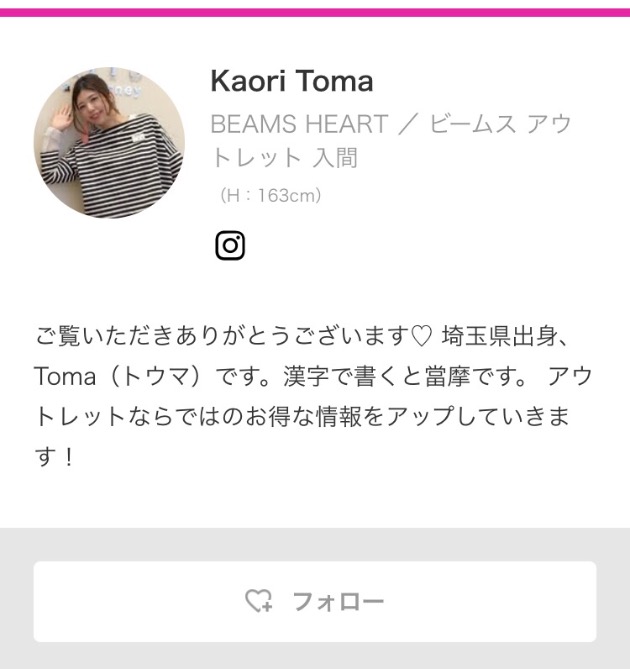This screenshot has width=630, height=669.
Task: Open Kaori Toma's Instagram link
Action: (230, 245)
